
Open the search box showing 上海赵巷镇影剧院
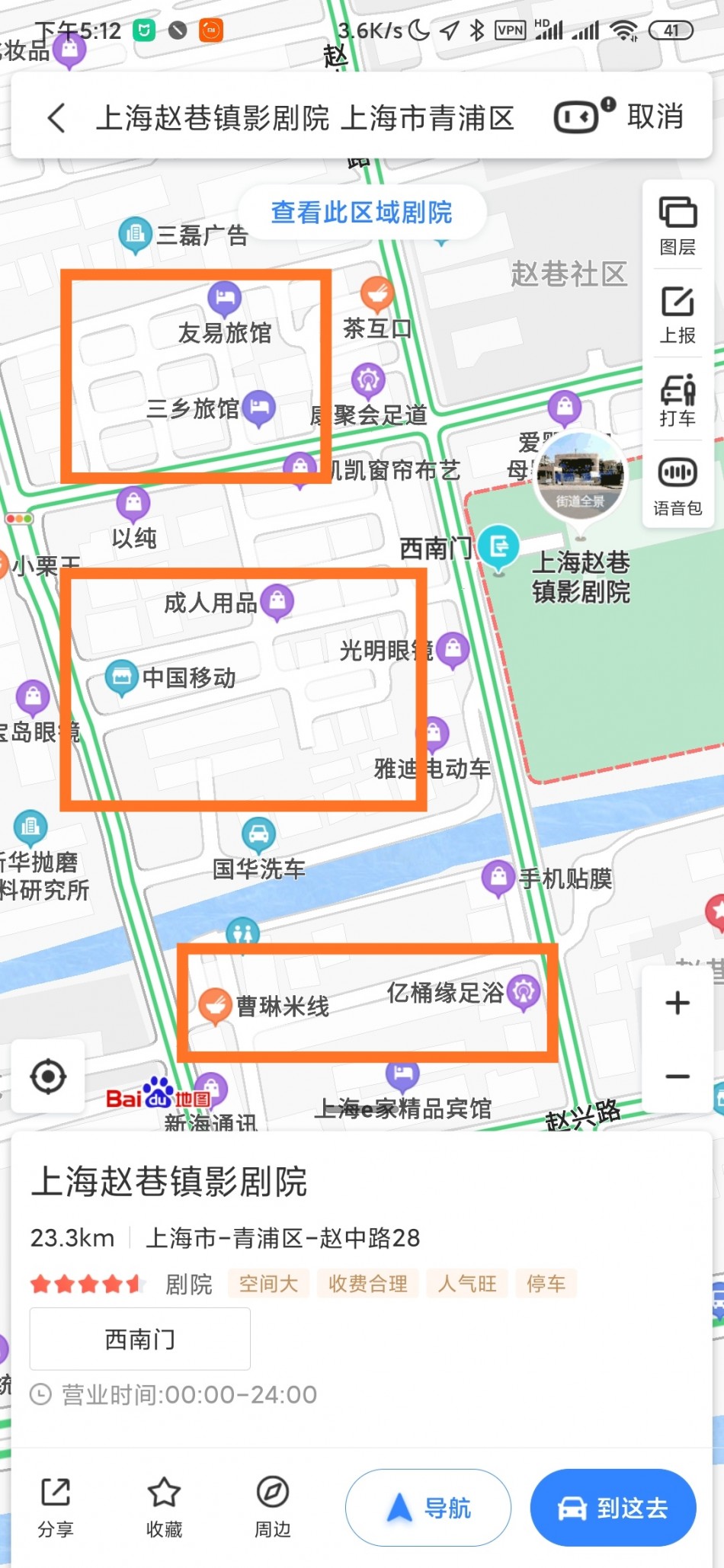305,118
